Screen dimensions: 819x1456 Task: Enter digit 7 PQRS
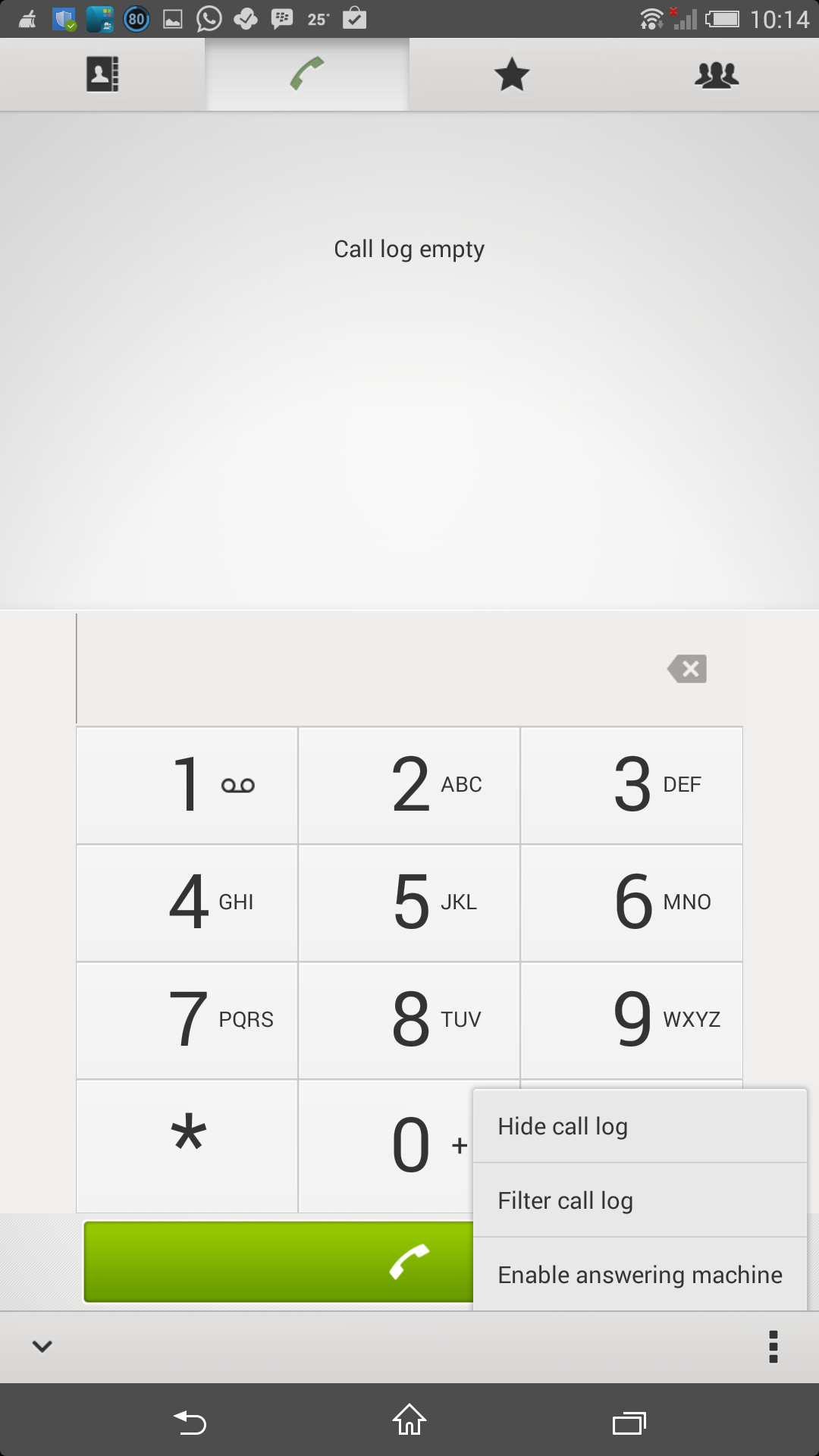coord(187,1020)
